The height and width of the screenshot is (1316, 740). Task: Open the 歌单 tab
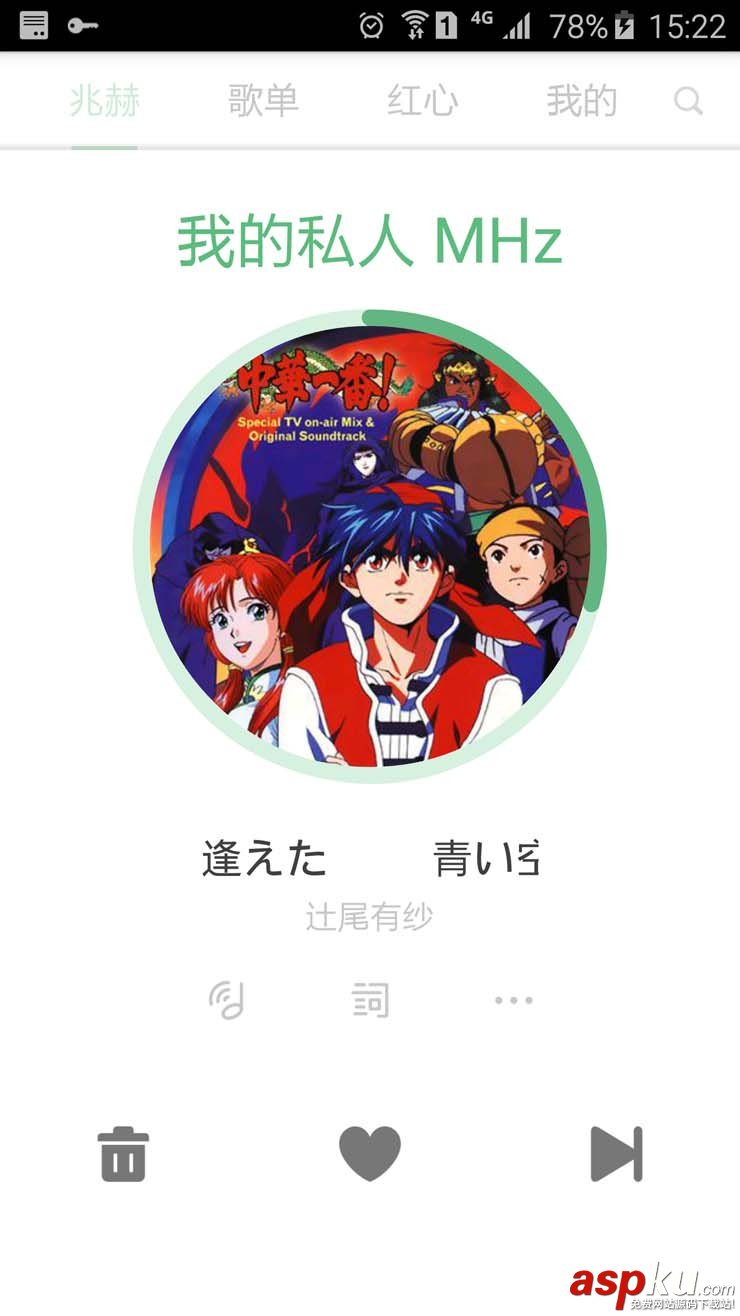(x=263, y=101)
